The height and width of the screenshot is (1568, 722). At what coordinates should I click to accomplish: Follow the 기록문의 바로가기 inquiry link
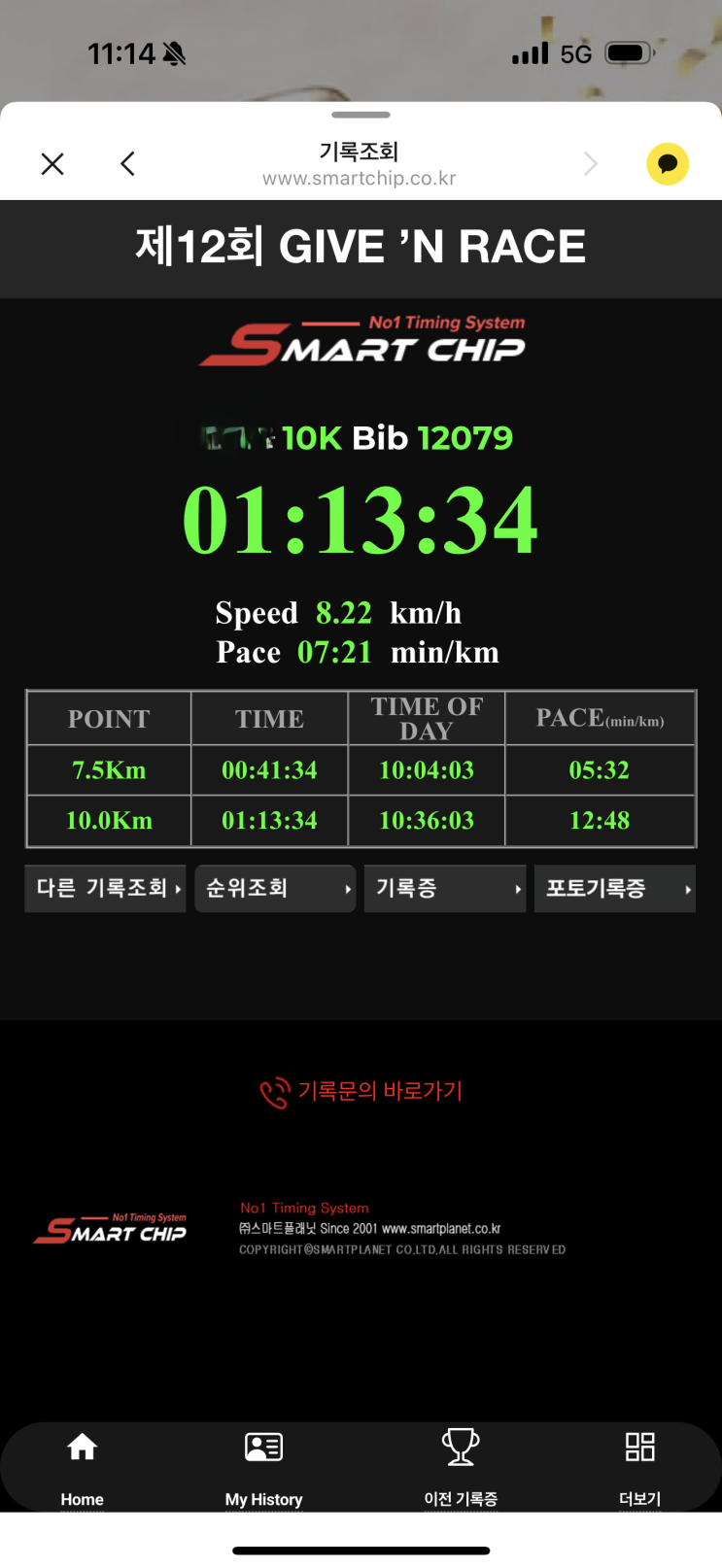point(361,1091)
